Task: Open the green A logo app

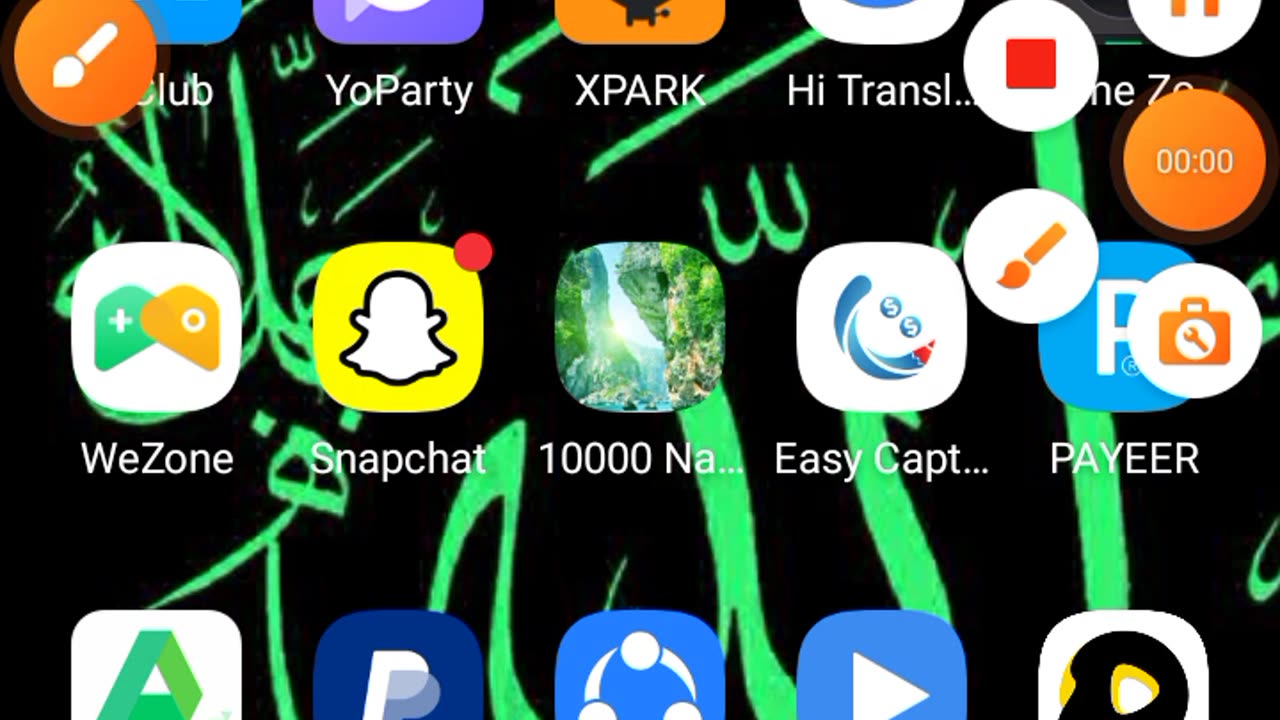Action: point(157,670)
